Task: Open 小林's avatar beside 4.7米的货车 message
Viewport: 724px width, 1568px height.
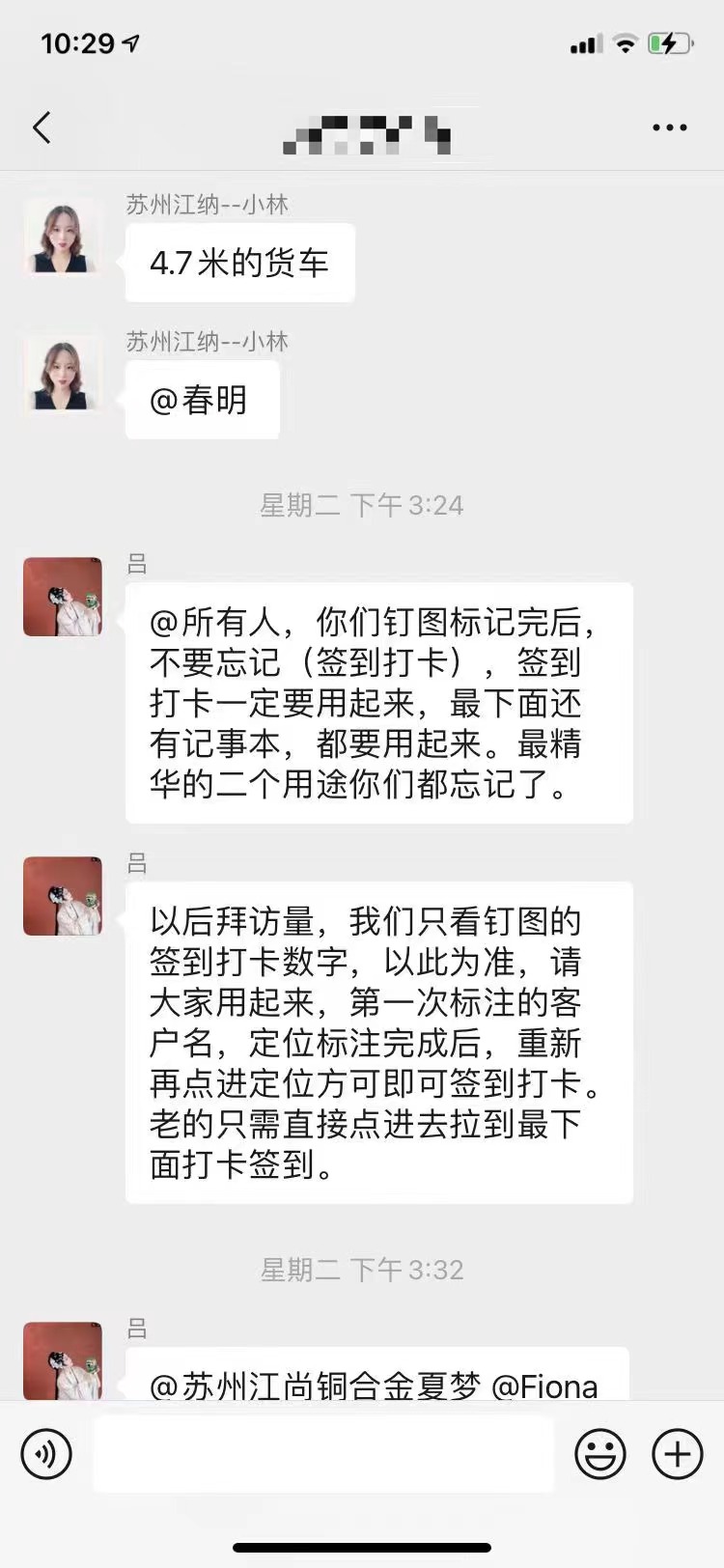Action: [63, 237]
